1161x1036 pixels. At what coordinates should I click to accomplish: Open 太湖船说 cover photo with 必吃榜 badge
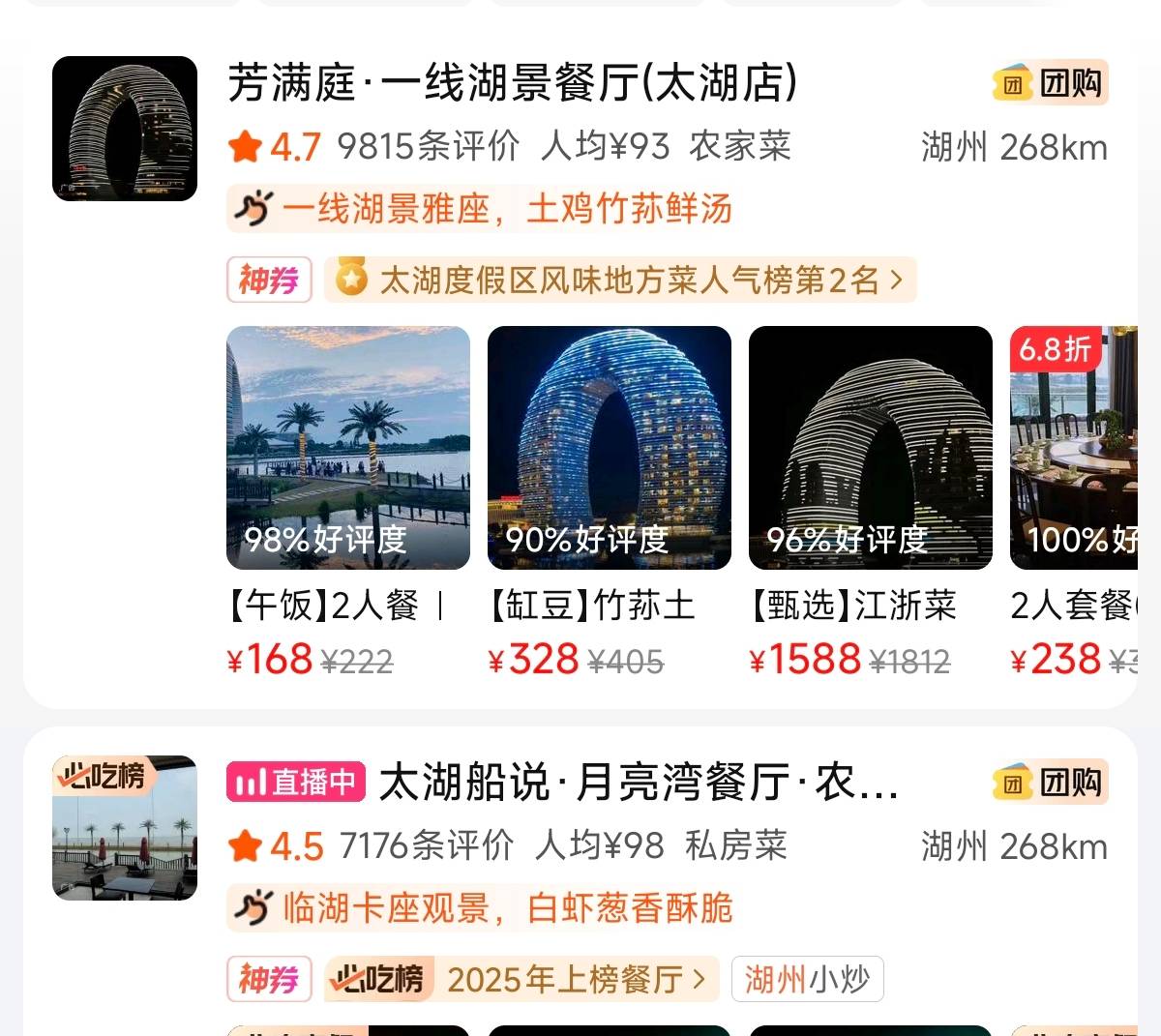pos(125,828)
